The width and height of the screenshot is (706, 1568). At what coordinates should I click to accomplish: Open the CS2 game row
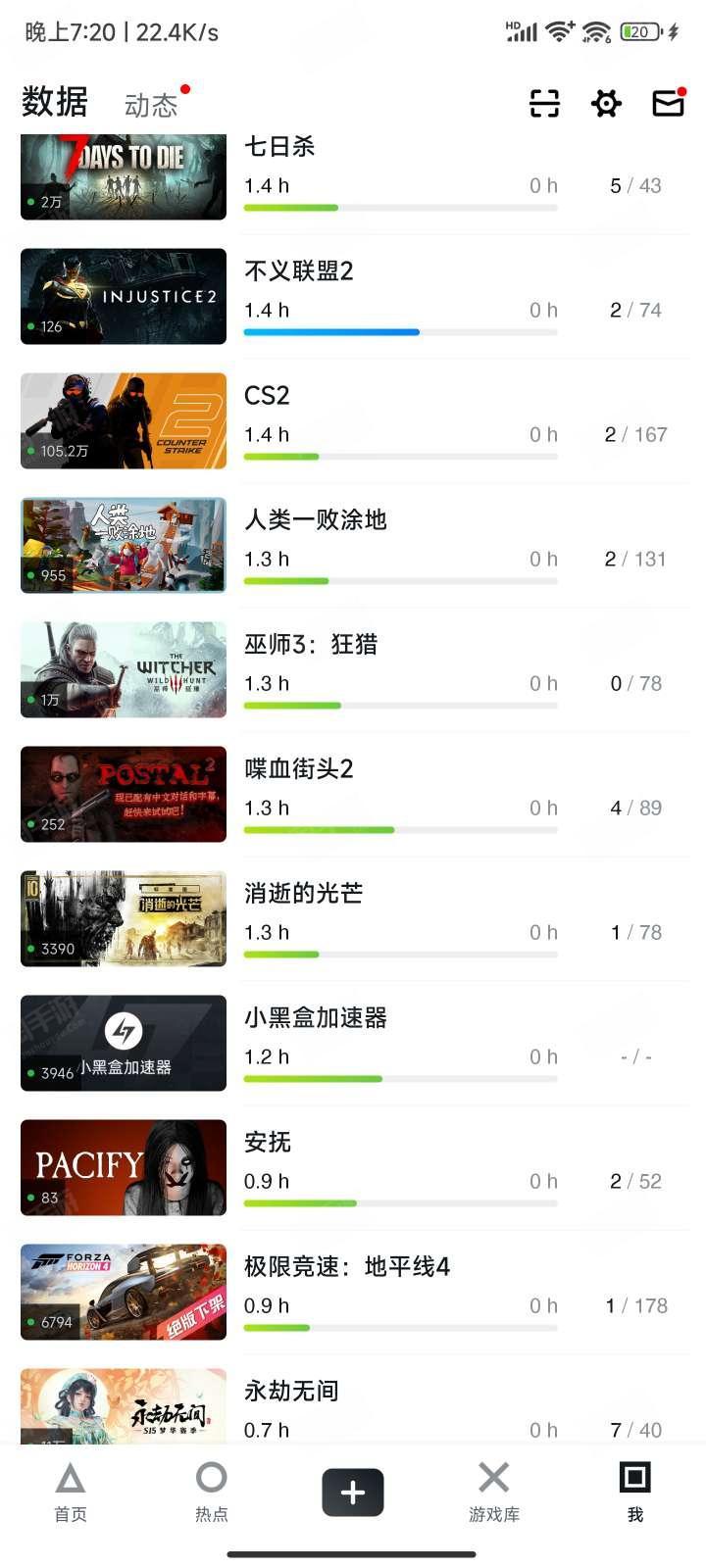[355, 421]
